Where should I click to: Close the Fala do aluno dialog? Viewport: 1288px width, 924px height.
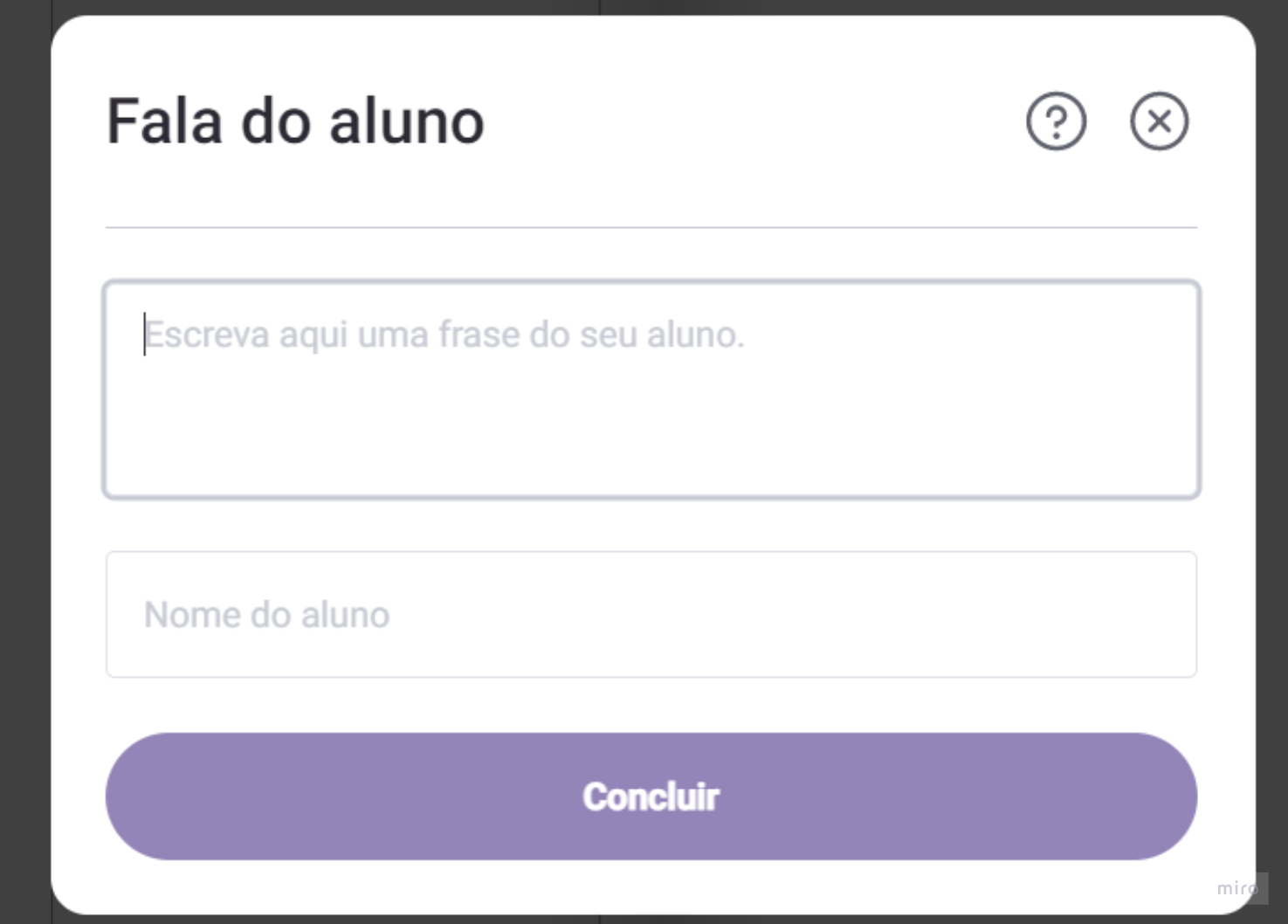(x=1159, y=121)
